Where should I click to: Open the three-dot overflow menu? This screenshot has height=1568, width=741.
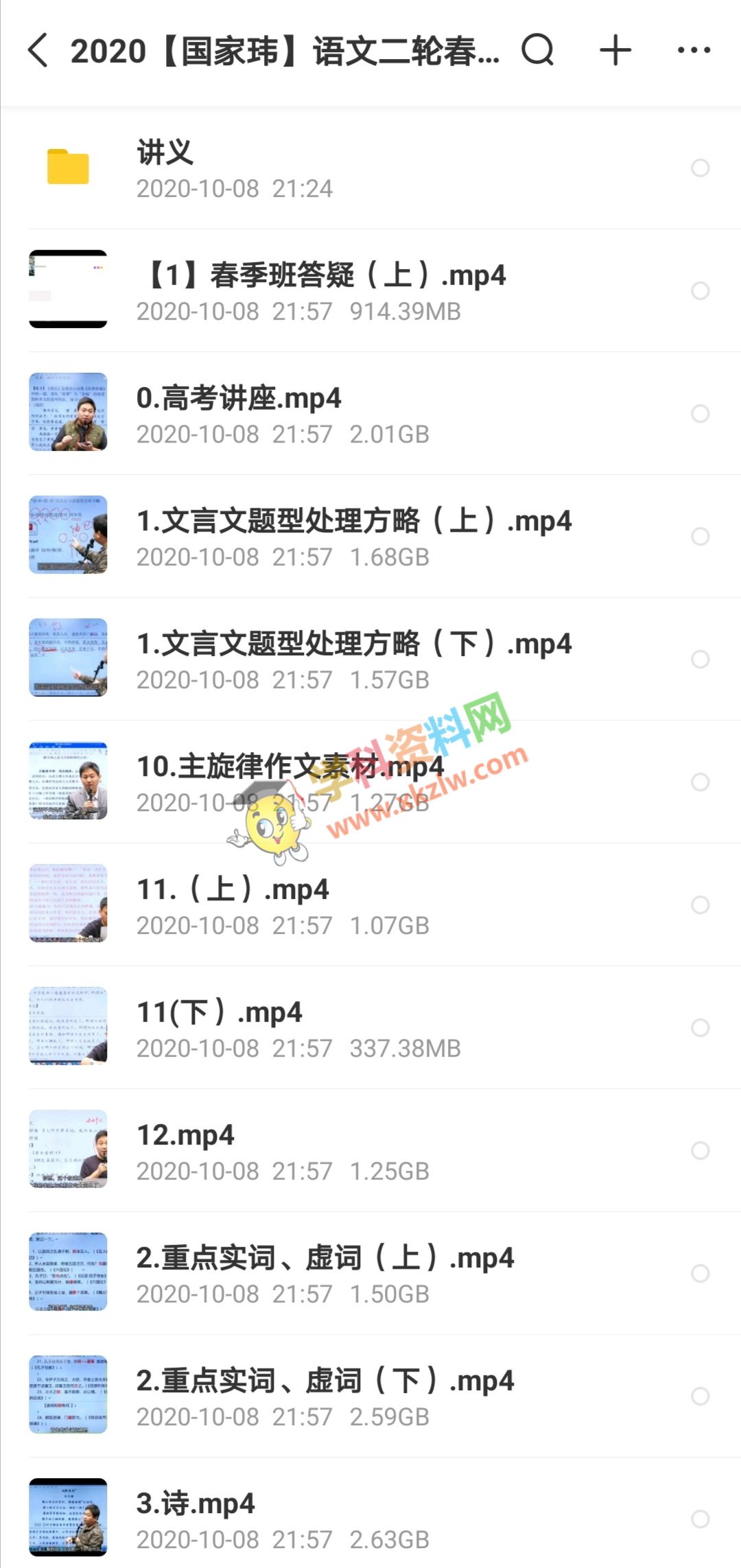694,51
